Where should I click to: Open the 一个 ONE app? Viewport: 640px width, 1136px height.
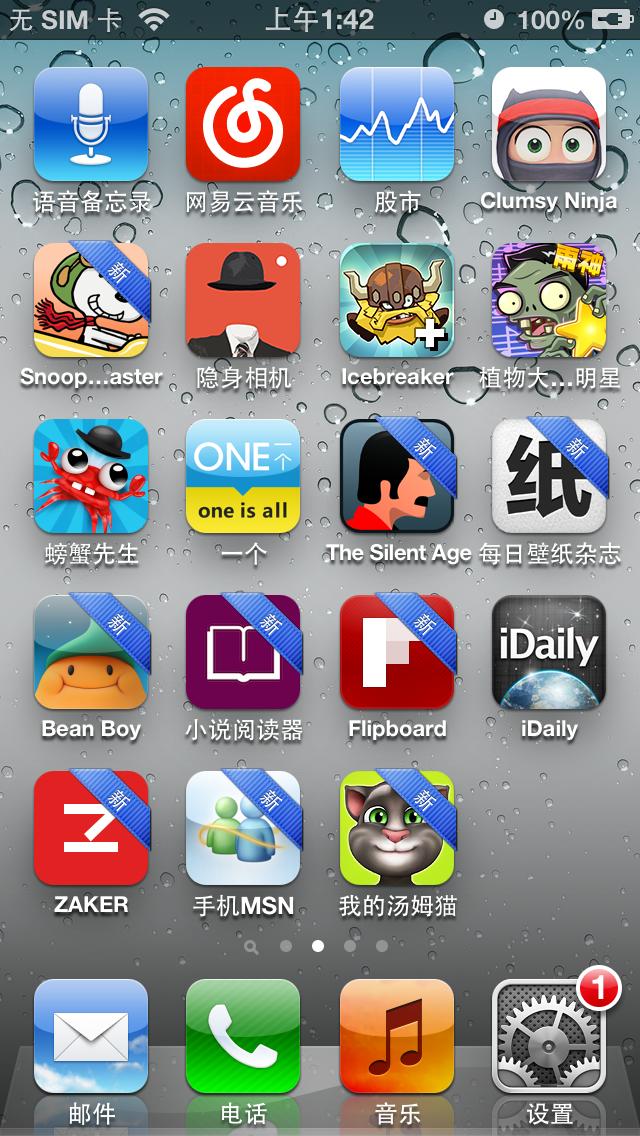click(243, 476)
